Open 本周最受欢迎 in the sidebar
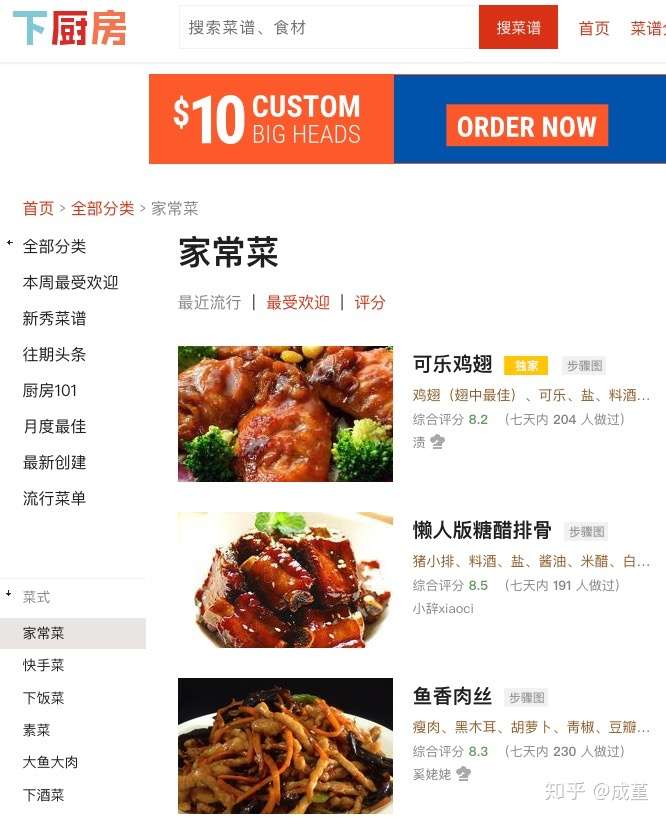Viewport: 666px width, 820px height. coord(71,283)
